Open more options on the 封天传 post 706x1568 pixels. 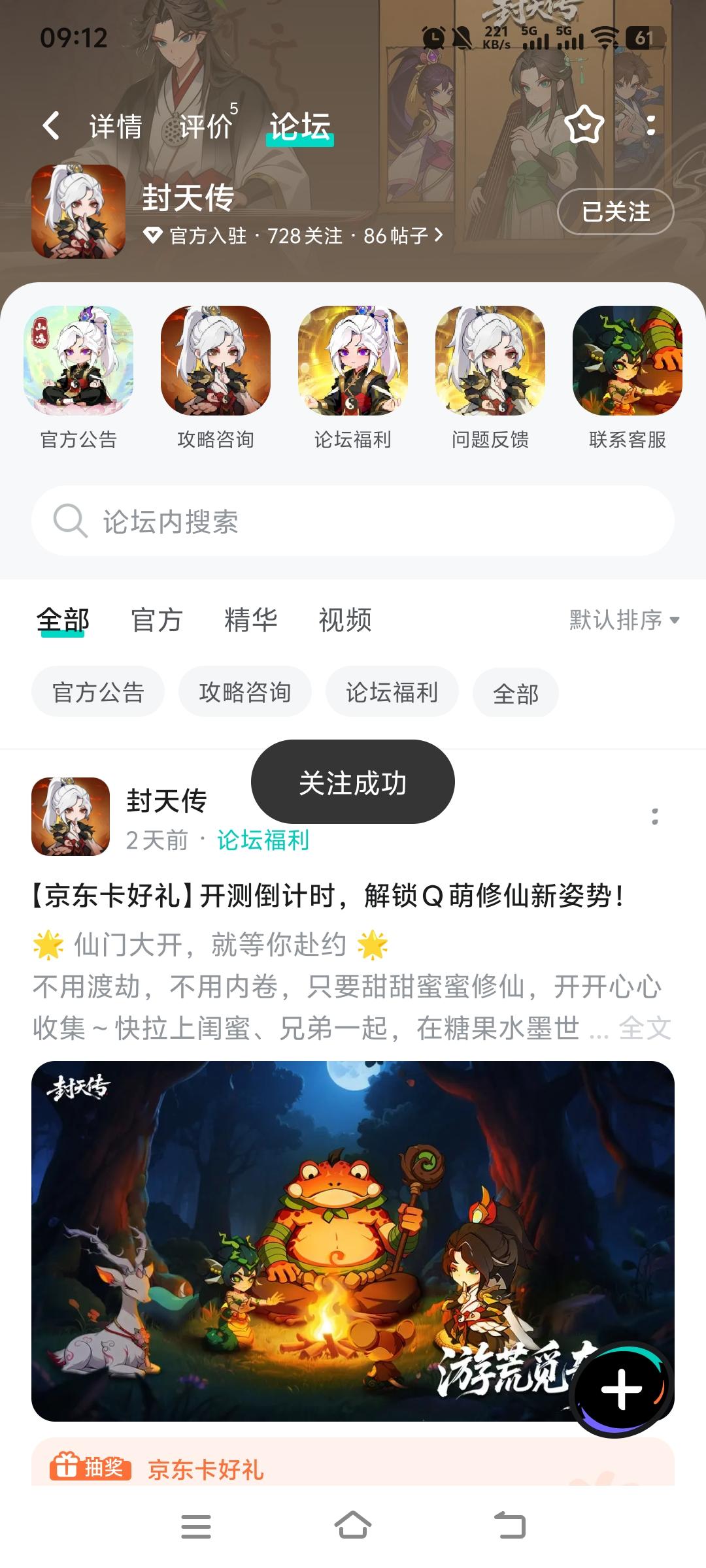654,816
